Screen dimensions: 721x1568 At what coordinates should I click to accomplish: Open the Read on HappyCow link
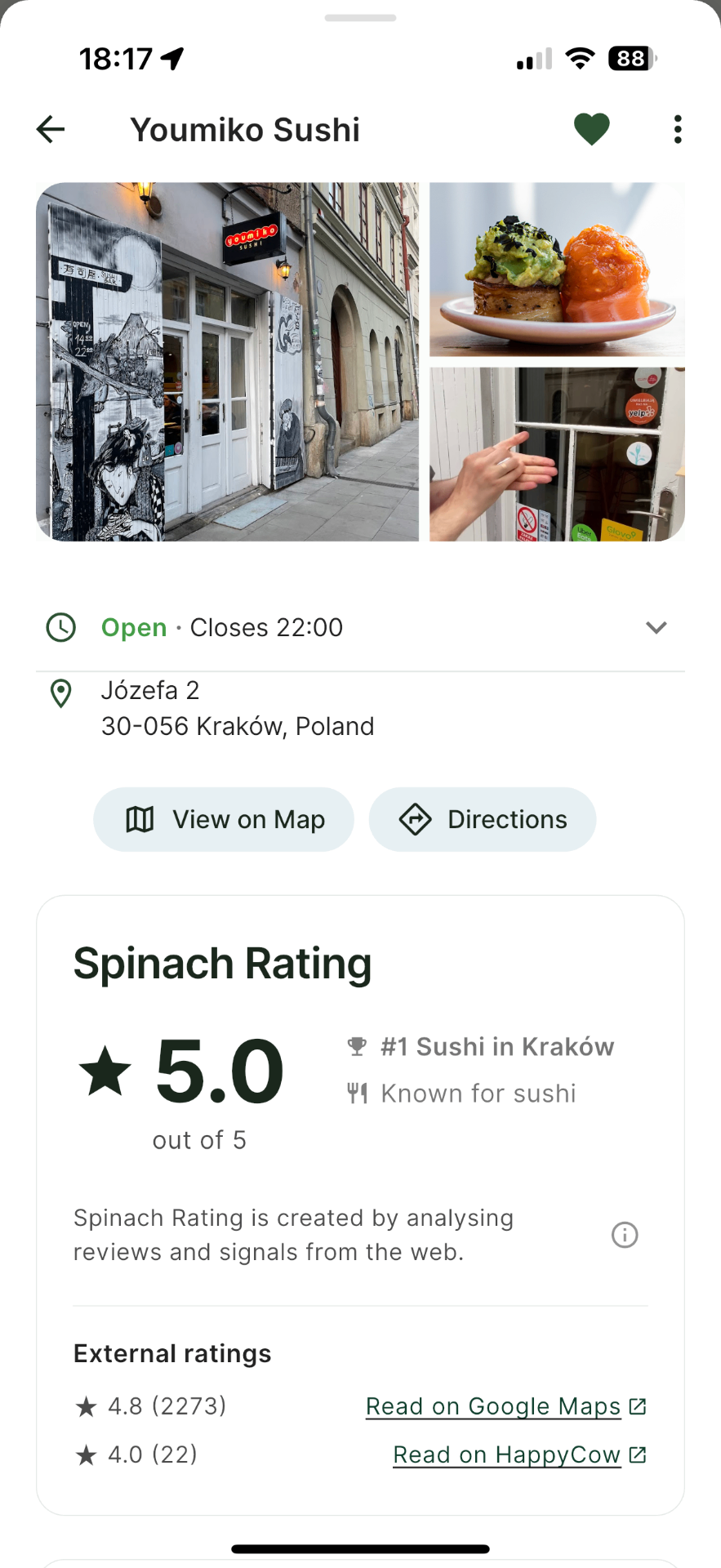tap(506, 1454)
